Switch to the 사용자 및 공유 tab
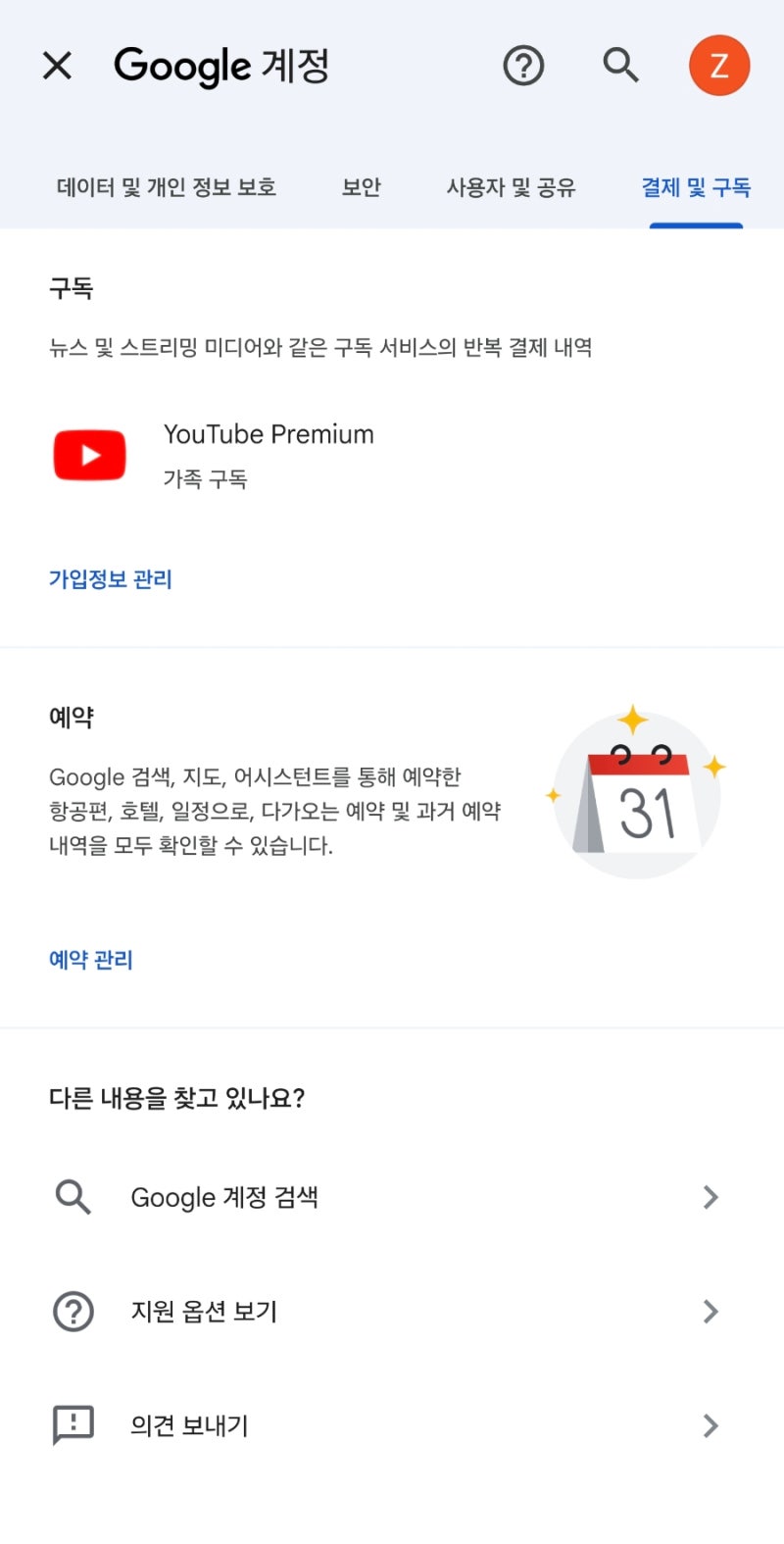 (513, 188)
